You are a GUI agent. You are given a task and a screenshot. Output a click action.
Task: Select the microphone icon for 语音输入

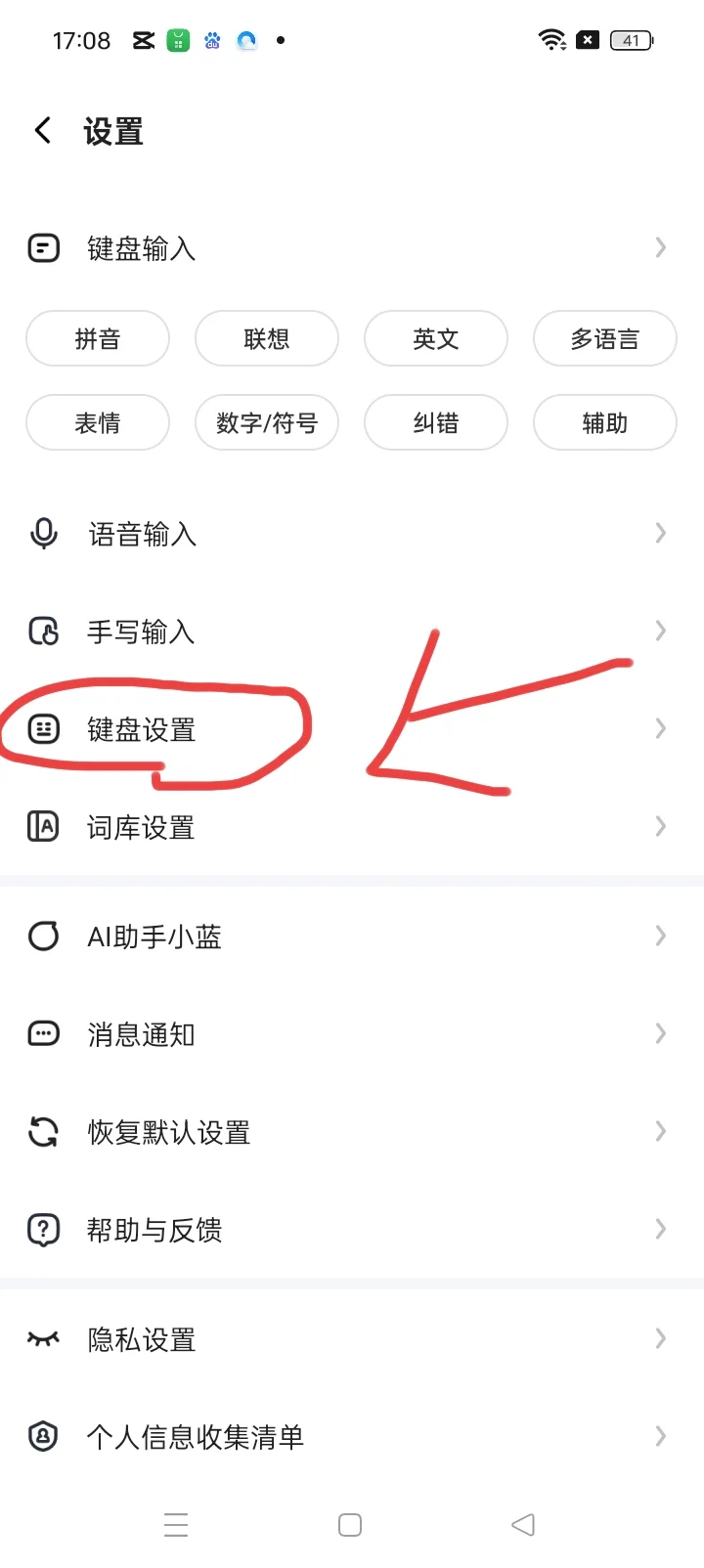(43, 533)
